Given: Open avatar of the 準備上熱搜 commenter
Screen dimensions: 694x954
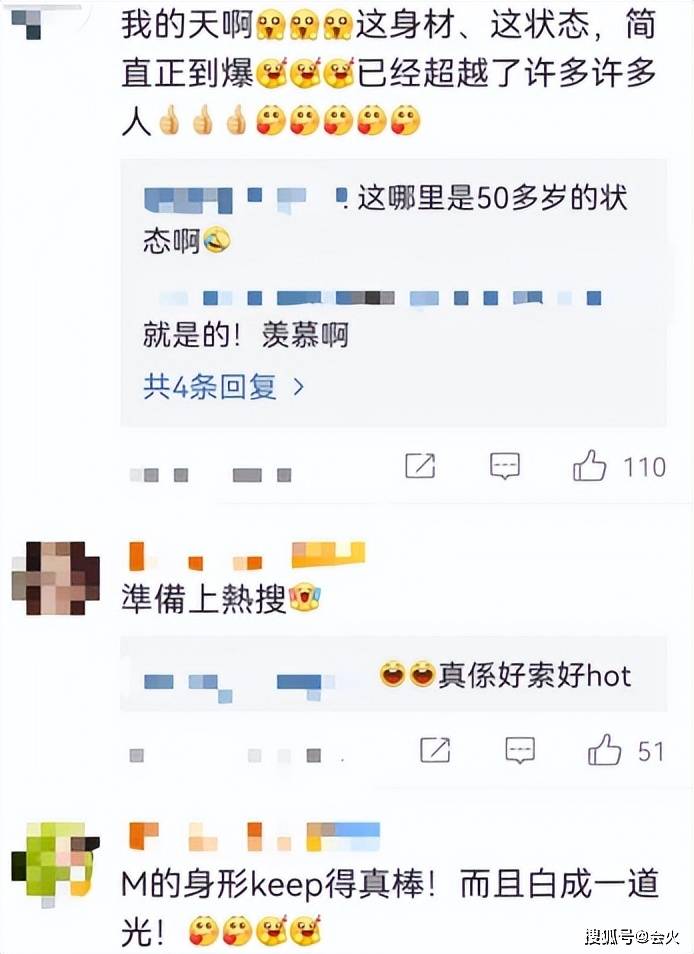Looking at the screenshot, I should [x=55, y=577].
